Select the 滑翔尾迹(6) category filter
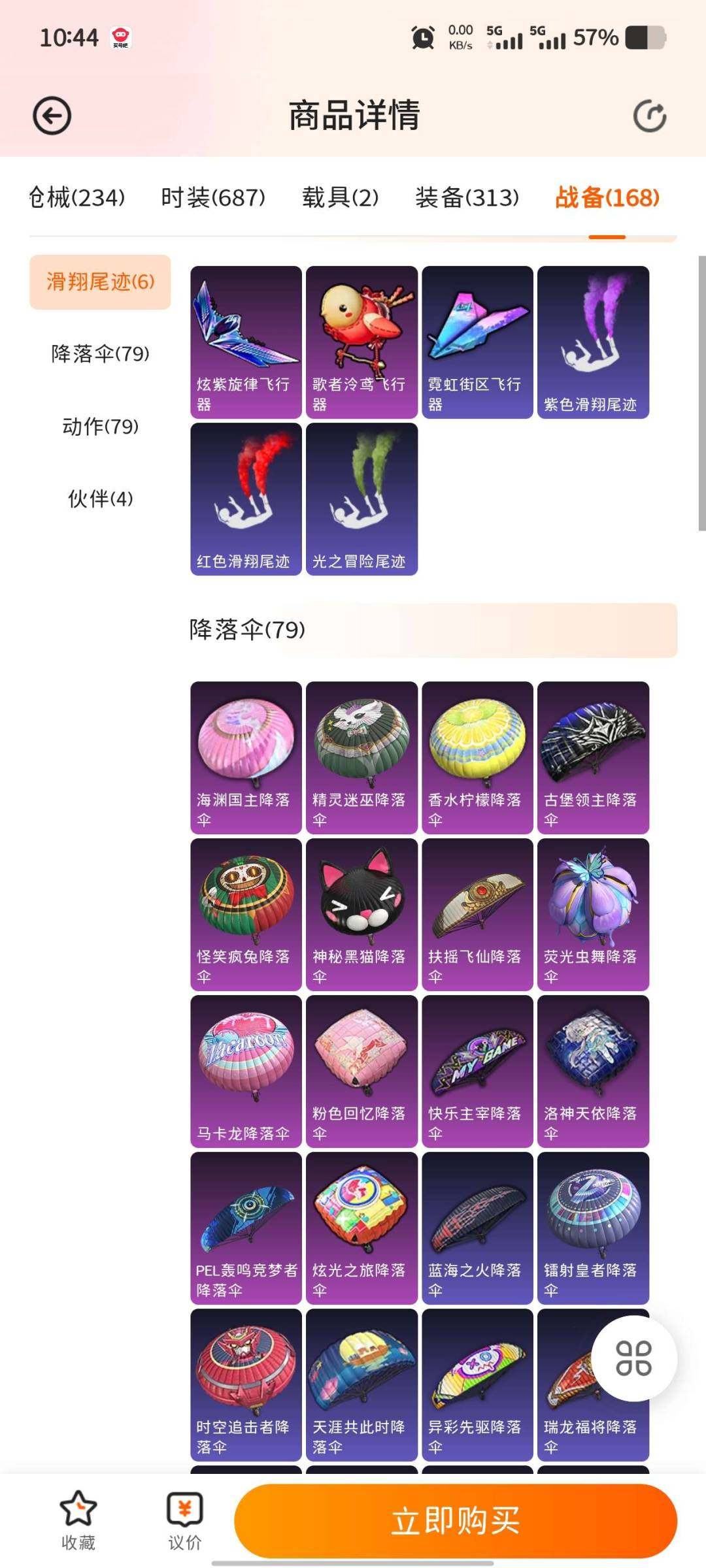This screenshot has height=1568, width=706. click(99, 282)
